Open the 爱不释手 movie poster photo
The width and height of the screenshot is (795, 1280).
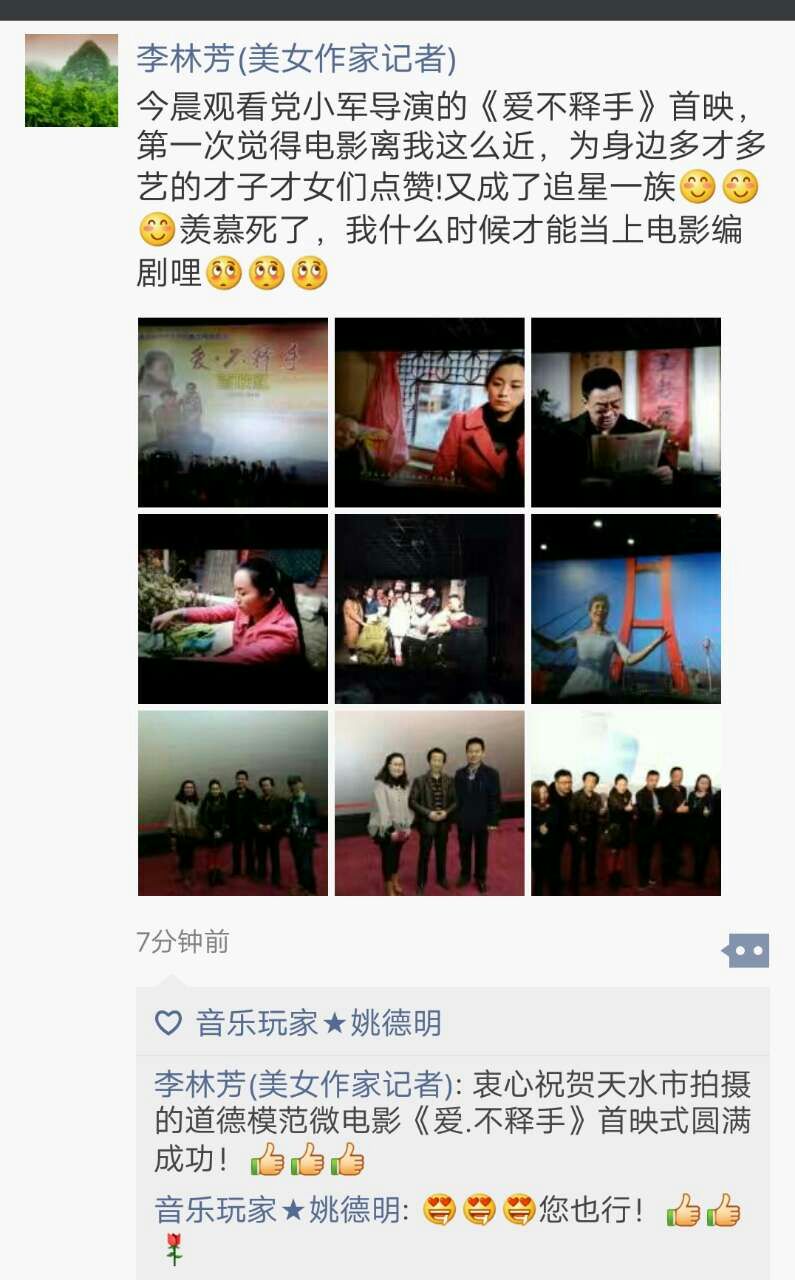tap(233, 412)
